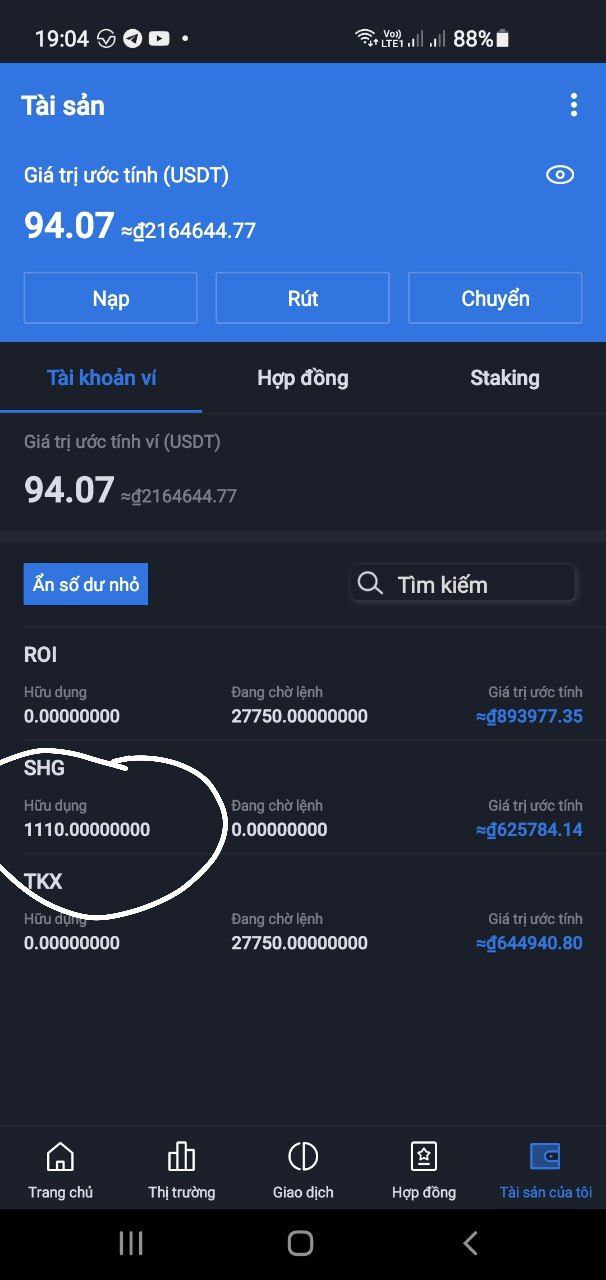
Task: Open the ROI asset row
Action: tap(302, 686)
